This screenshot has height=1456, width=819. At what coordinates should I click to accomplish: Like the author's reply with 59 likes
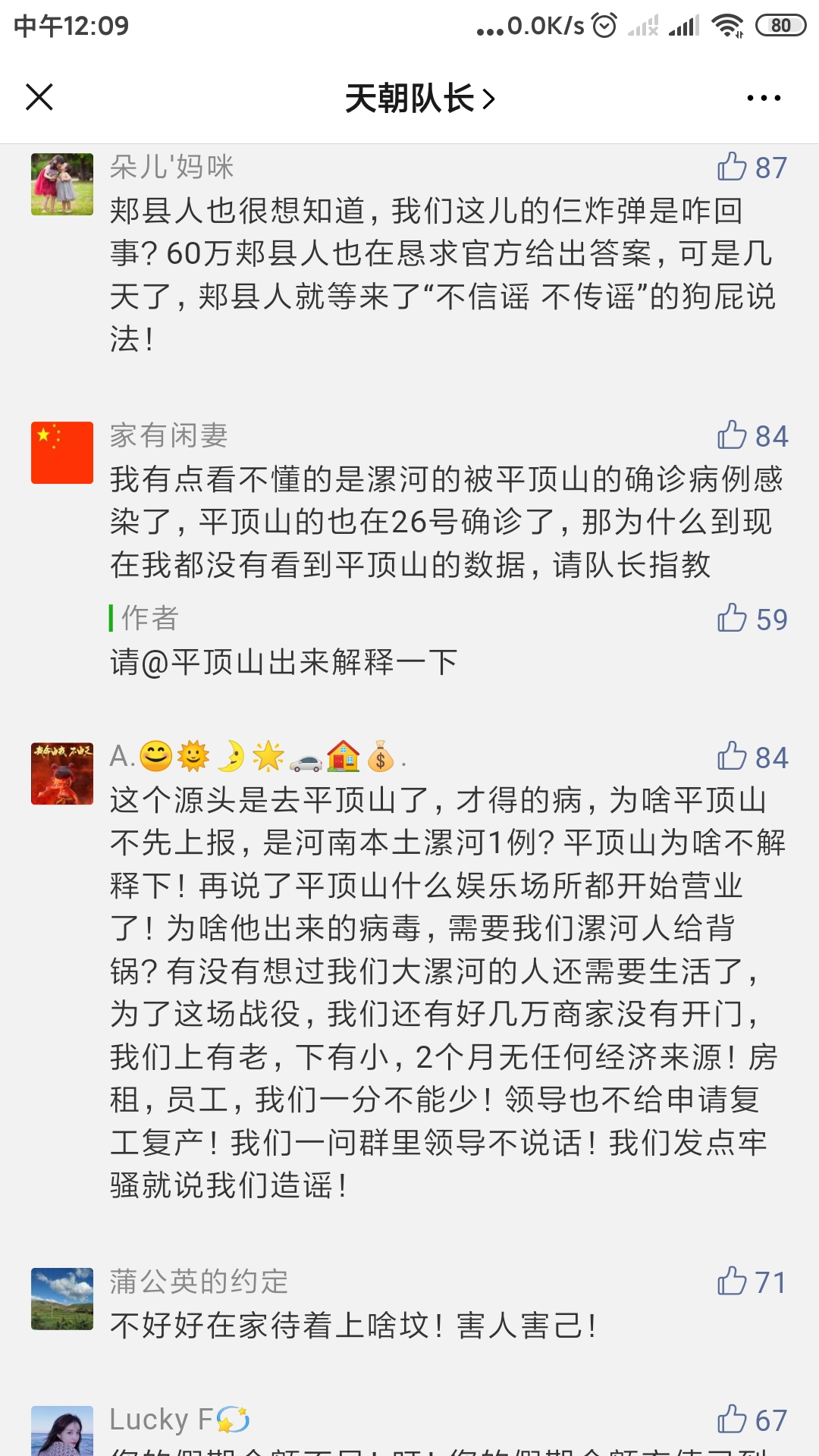733,619
